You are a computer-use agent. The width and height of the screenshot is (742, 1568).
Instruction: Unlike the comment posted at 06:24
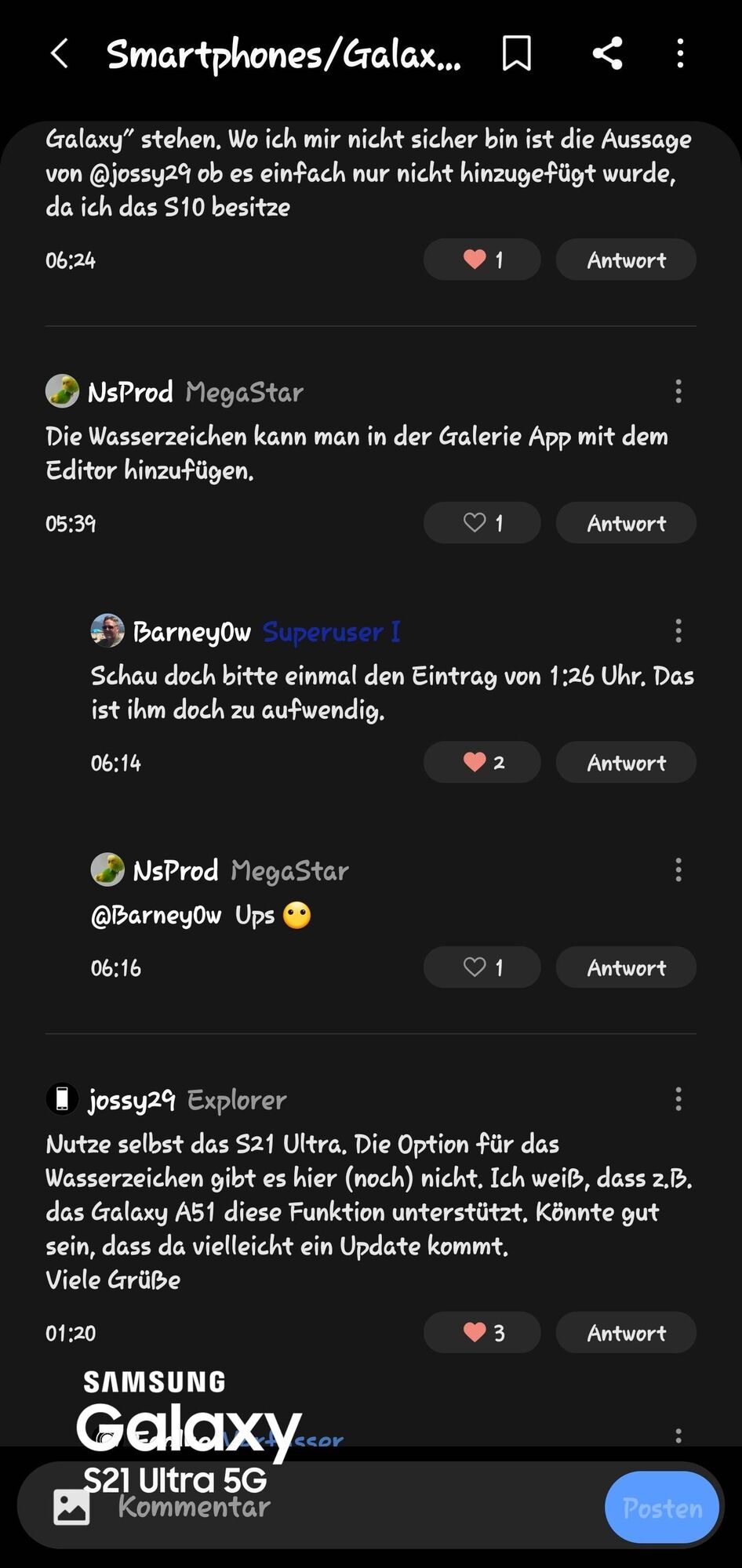click(x=482, y=260)
